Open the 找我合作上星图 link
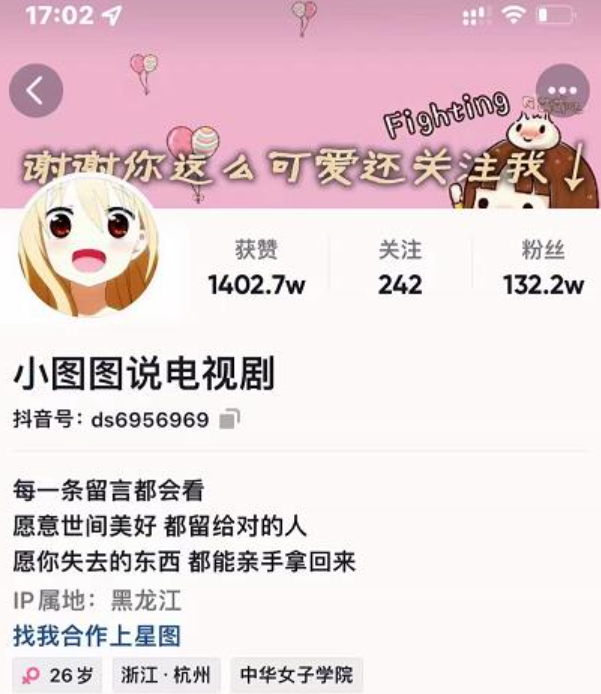 coord(97,634)
